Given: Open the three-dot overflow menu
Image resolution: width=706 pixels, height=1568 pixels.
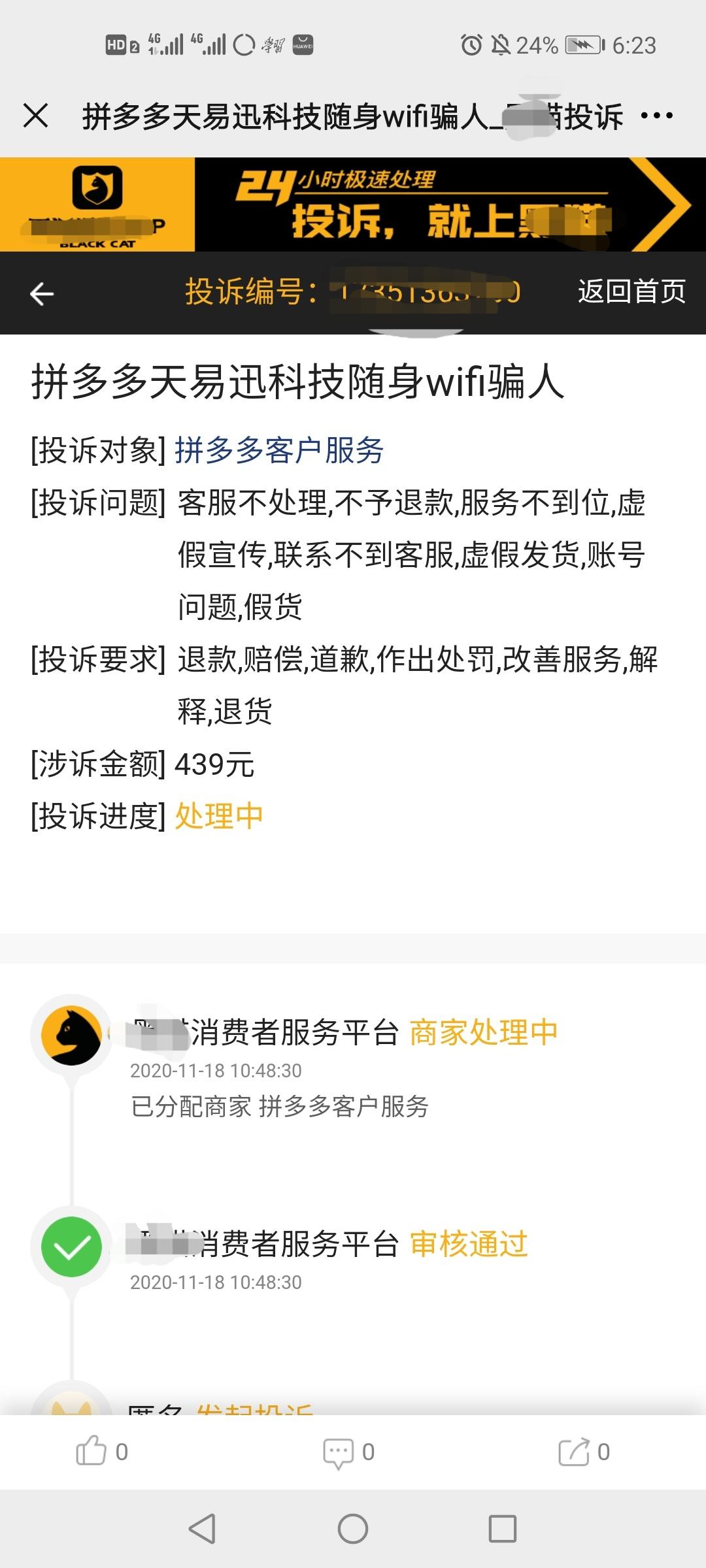Looking at the screenshot, I should (x=656, y=116).
